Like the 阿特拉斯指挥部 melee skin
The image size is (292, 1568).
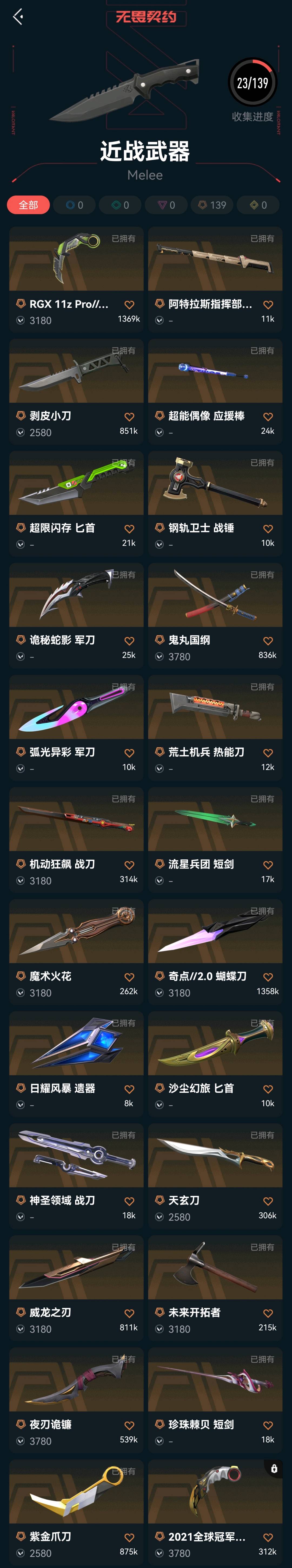[x=268, y=304]
